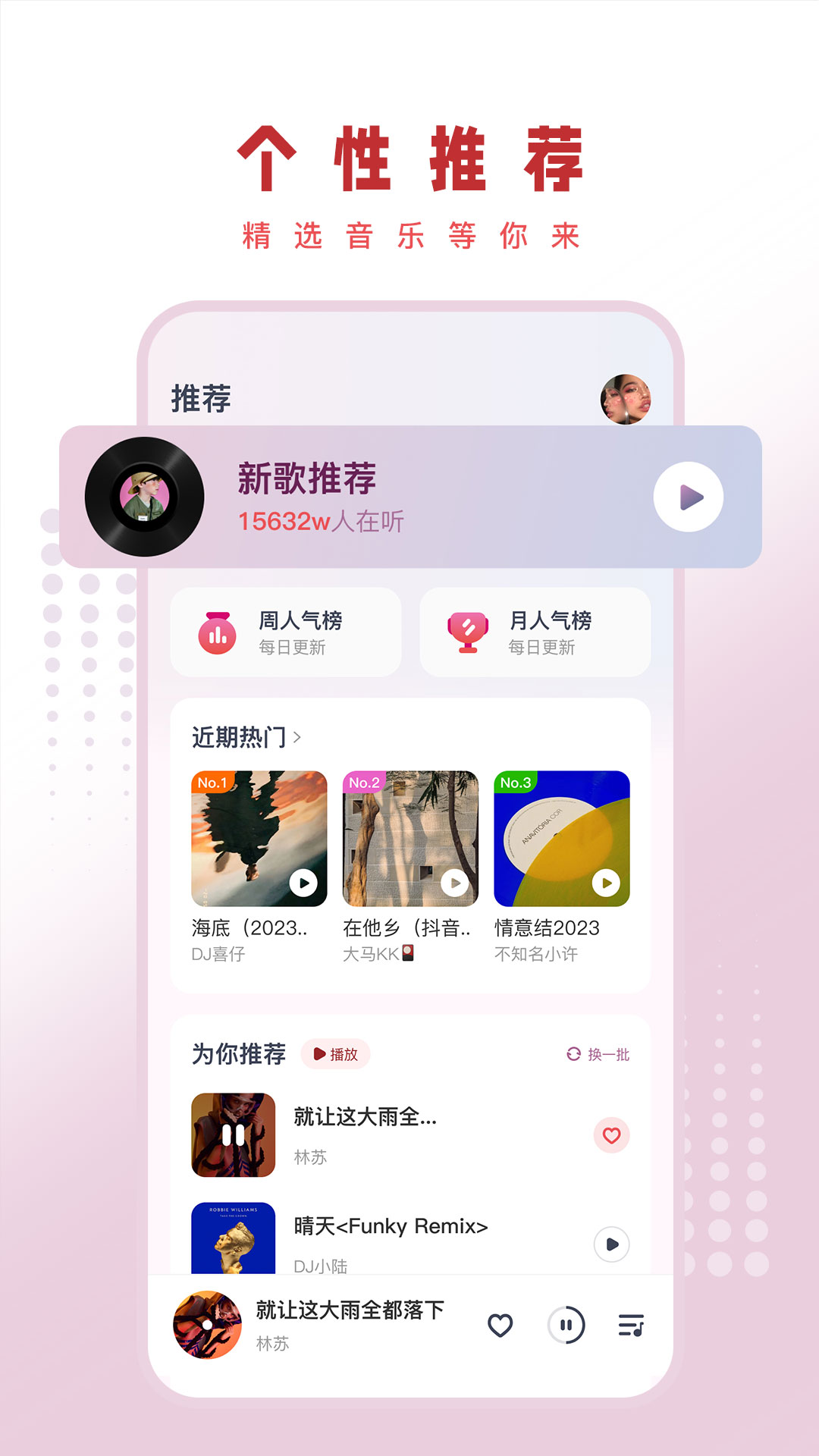
Task: Play the 新歌推荐 new songs banner
Action: pos(689,497)
